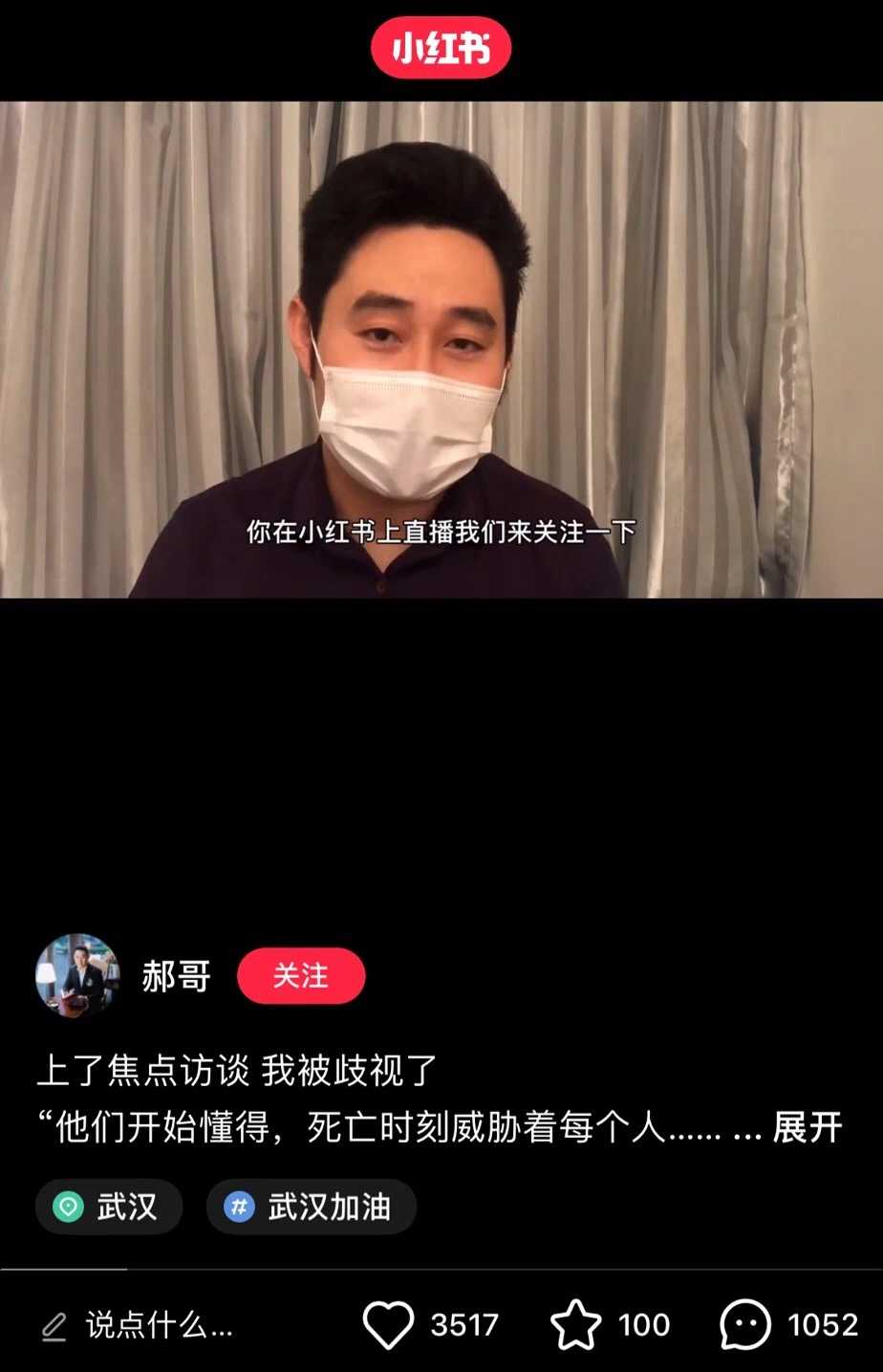
Task: Open the comments bubble icon
Action: tap(744, 1325)
